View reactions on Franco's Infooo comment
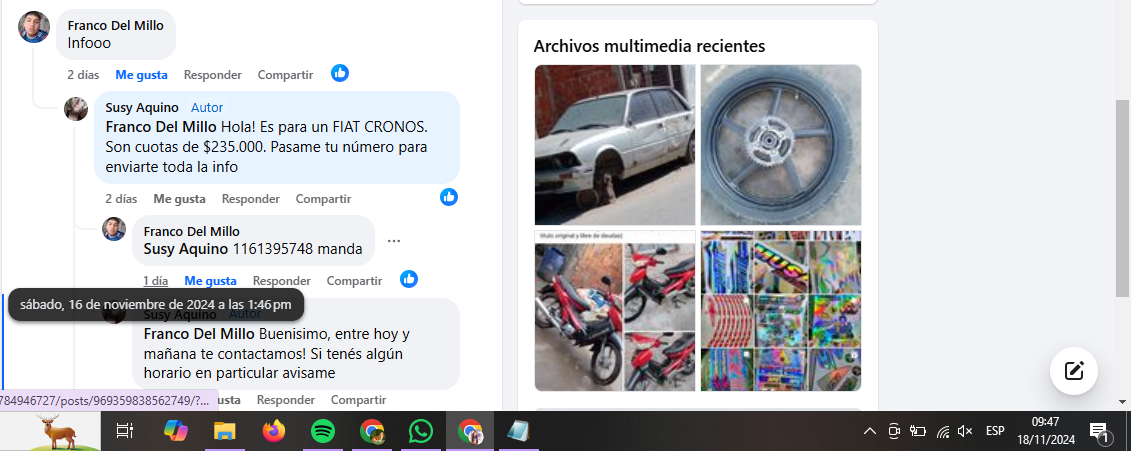1131x451 pixels. 340,73
